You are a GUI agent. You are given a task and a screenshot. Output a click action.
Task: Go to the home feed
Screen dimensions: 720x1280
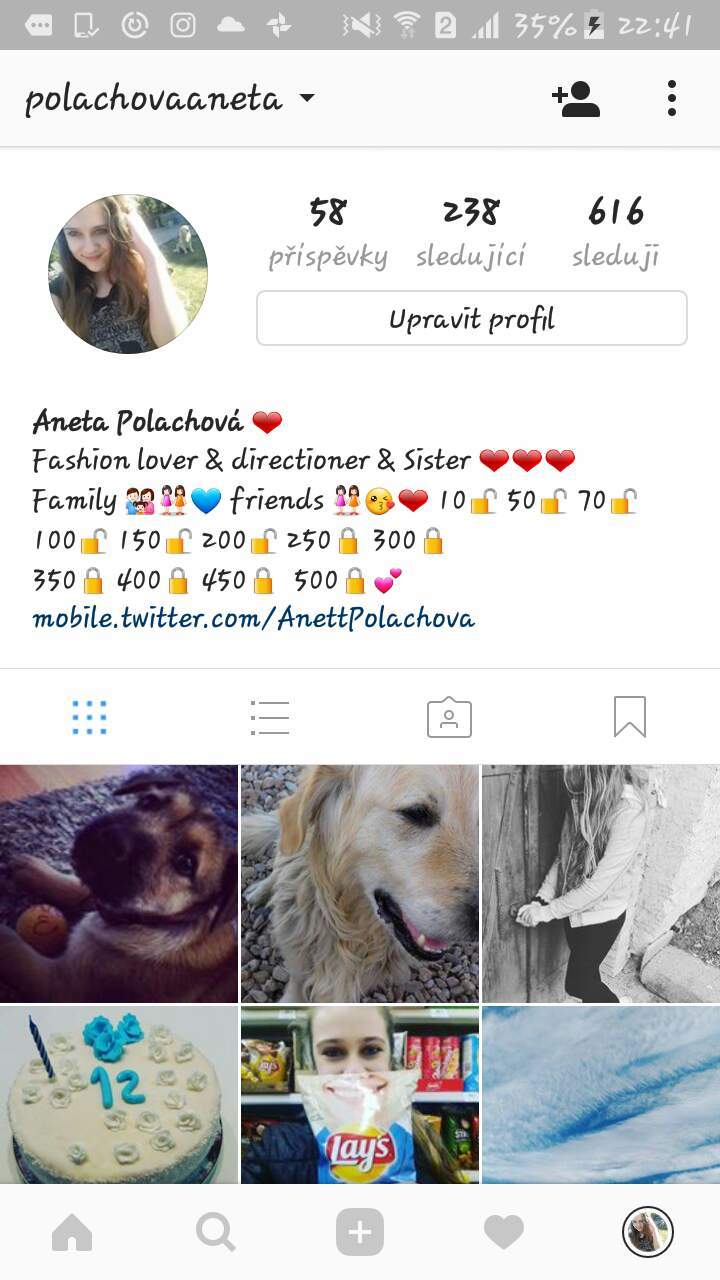pos(72,1233)
